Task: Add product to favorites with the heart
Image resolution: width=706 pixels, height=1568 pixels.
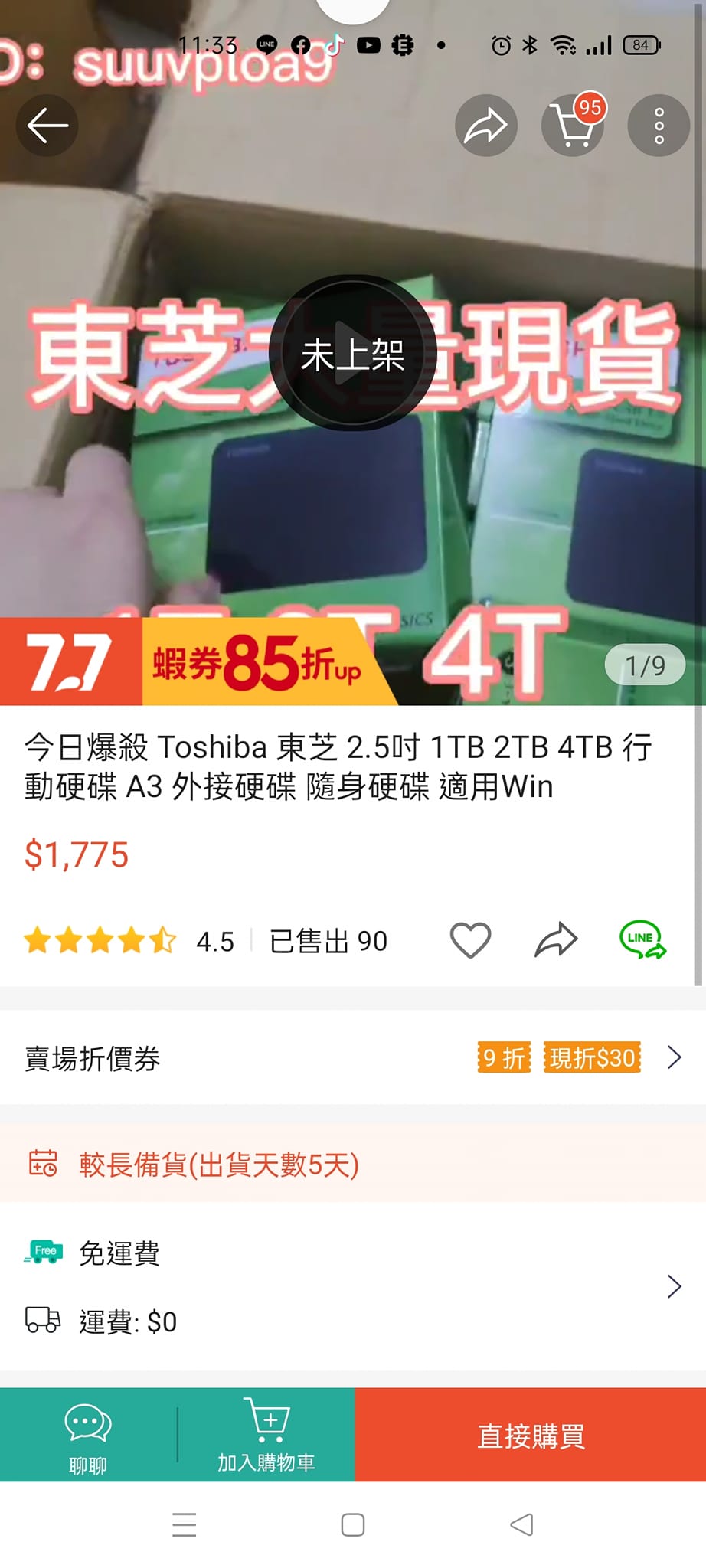Action: click(x=470, y=940)
